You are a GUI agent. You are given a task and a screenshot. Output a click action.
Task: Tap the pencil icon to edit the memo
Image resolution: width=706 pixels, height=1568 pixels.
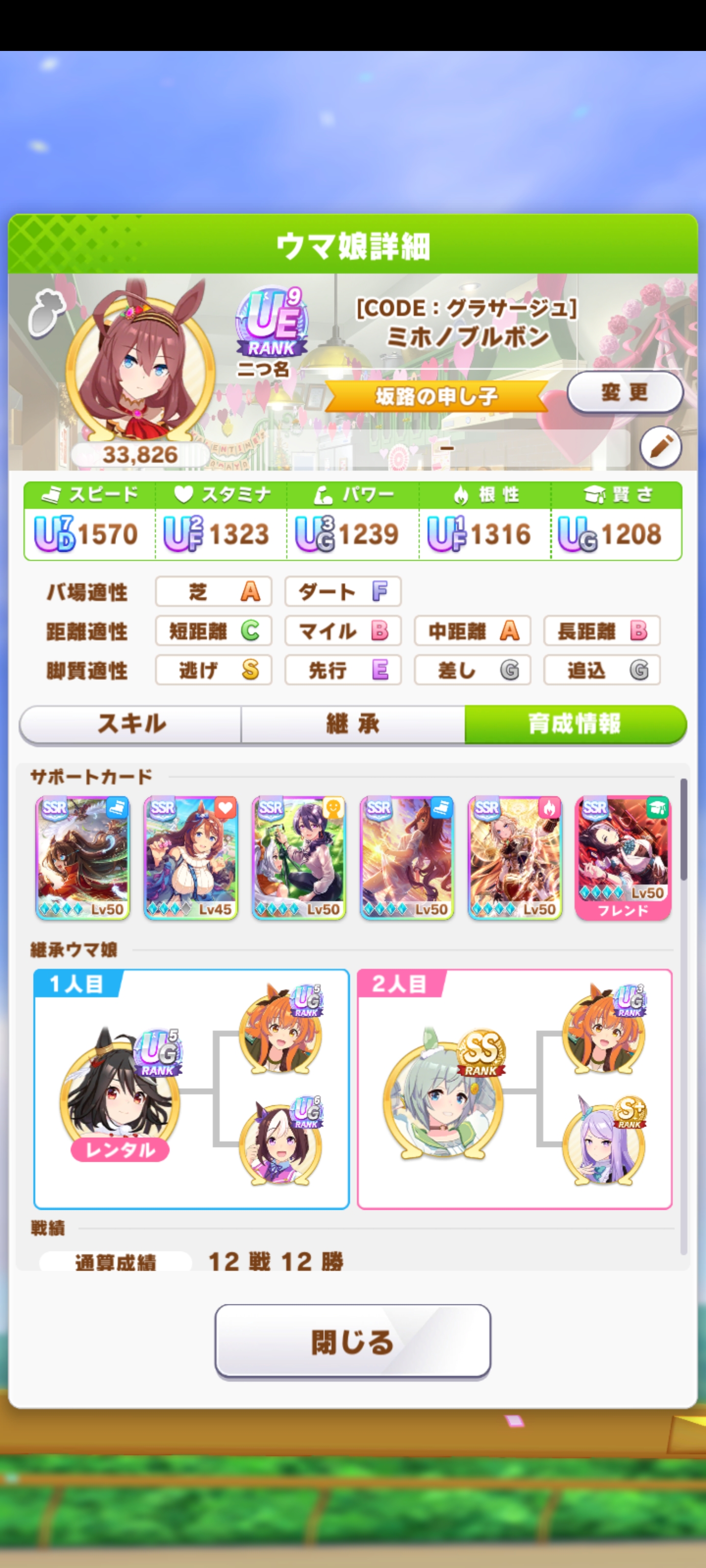click(x=660, y=447)
